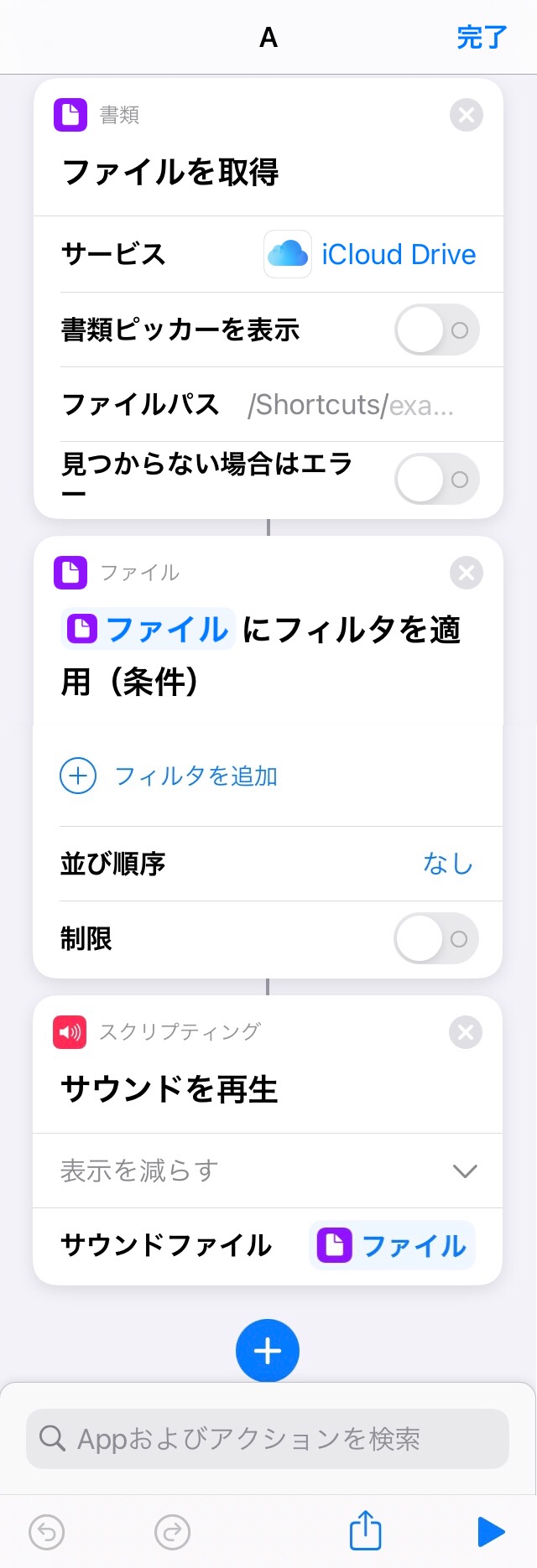Turn on the 制限 switch
This screenshot has height=1568, width=537.
[436, 938]
